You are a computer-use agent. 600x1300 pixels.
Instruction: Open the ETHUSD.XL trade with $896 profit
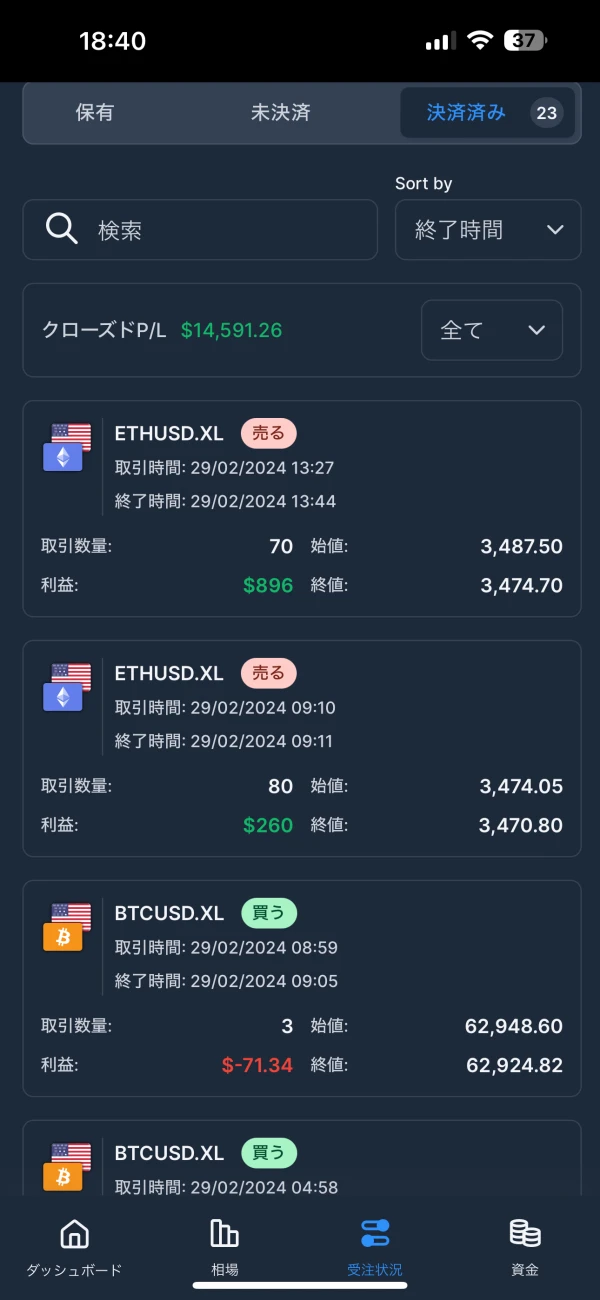[301, 509]
